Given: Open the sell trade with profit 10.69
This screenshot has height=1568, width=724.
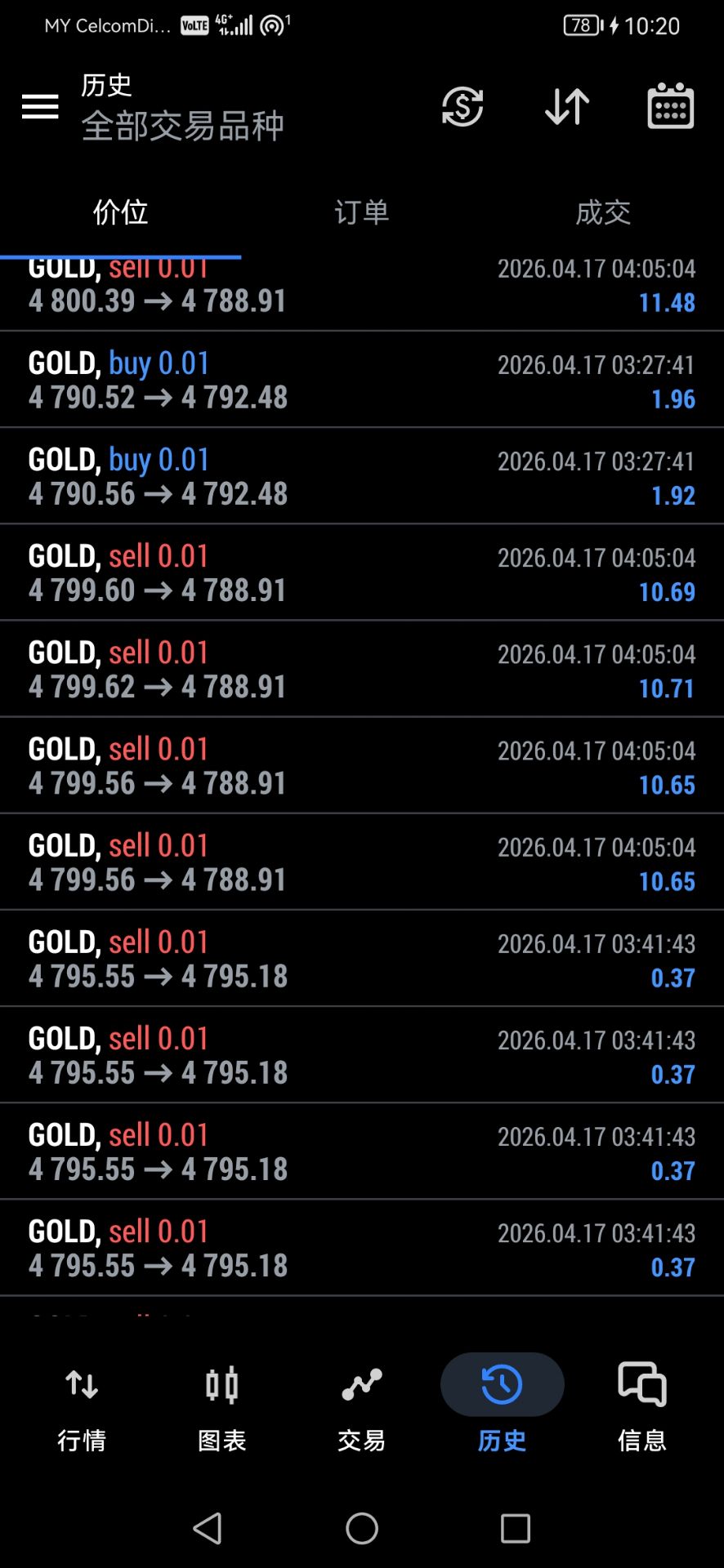Looking at the screenshot, I should point(361,572).
